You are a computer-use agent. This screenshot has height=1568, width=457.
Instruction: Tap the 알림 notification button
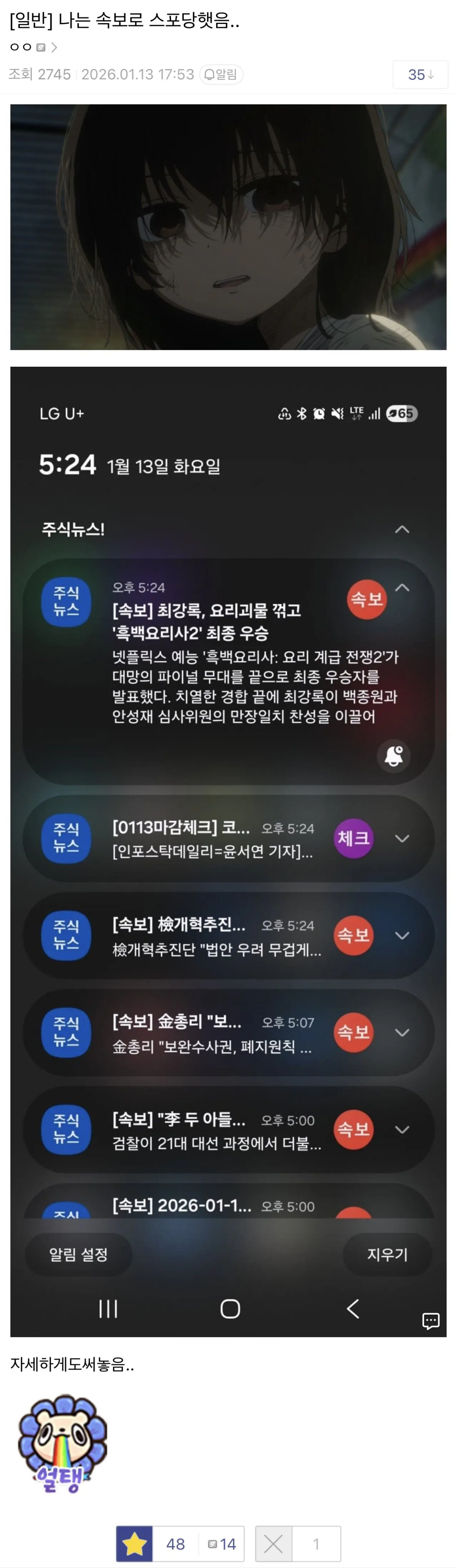click(221, 74)
